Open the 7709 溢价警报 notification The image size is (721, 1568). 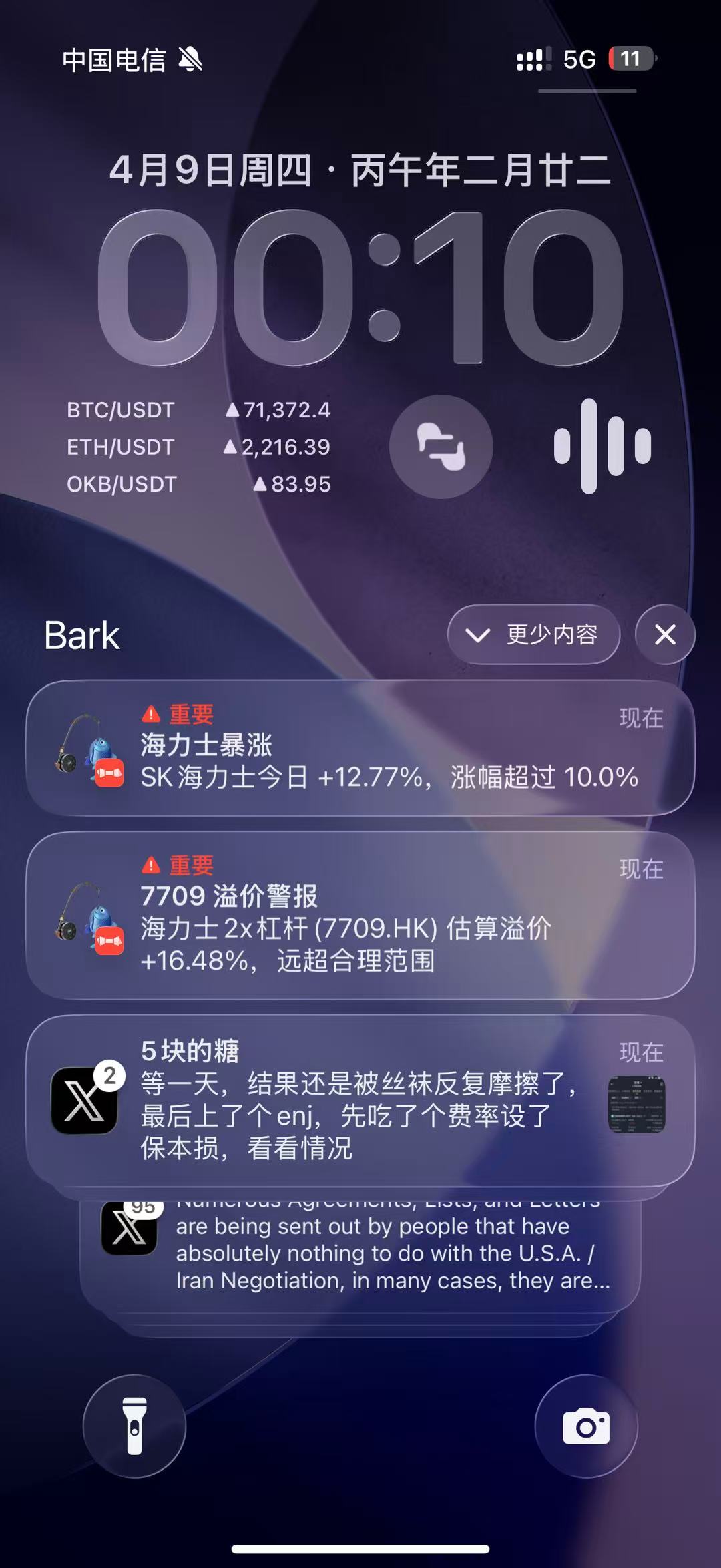pyautogui.click(x=360, y=915)
